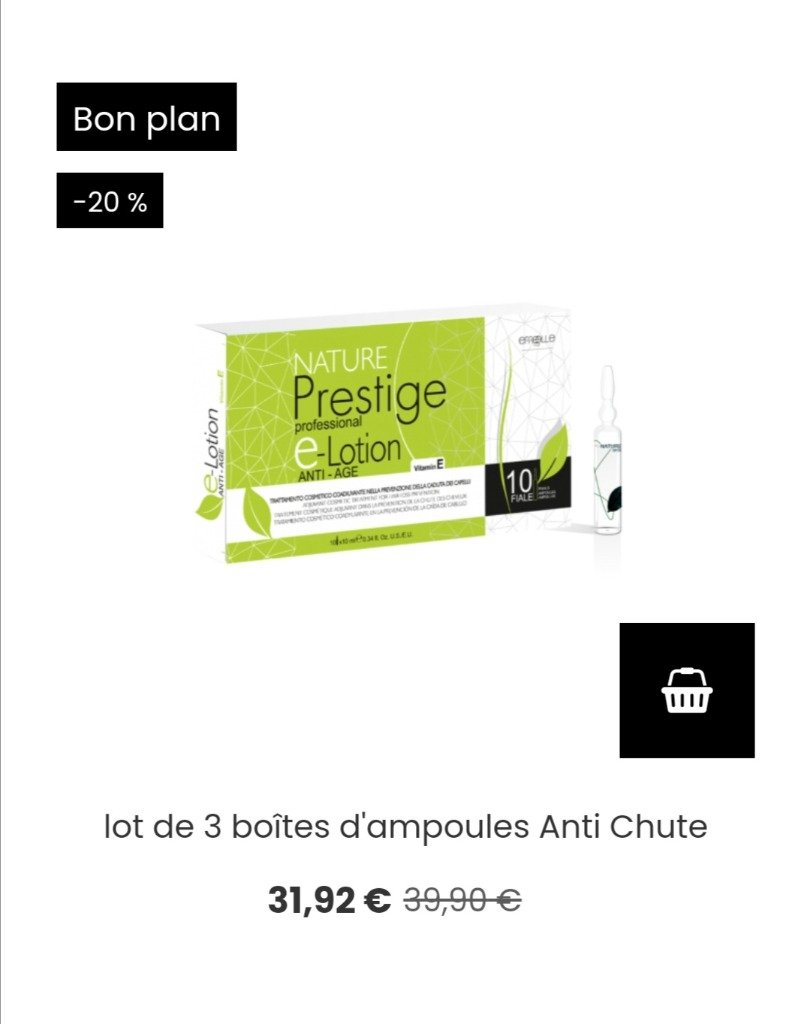Open the Nature Prestige e-Lotion product image

pos(405,440)
